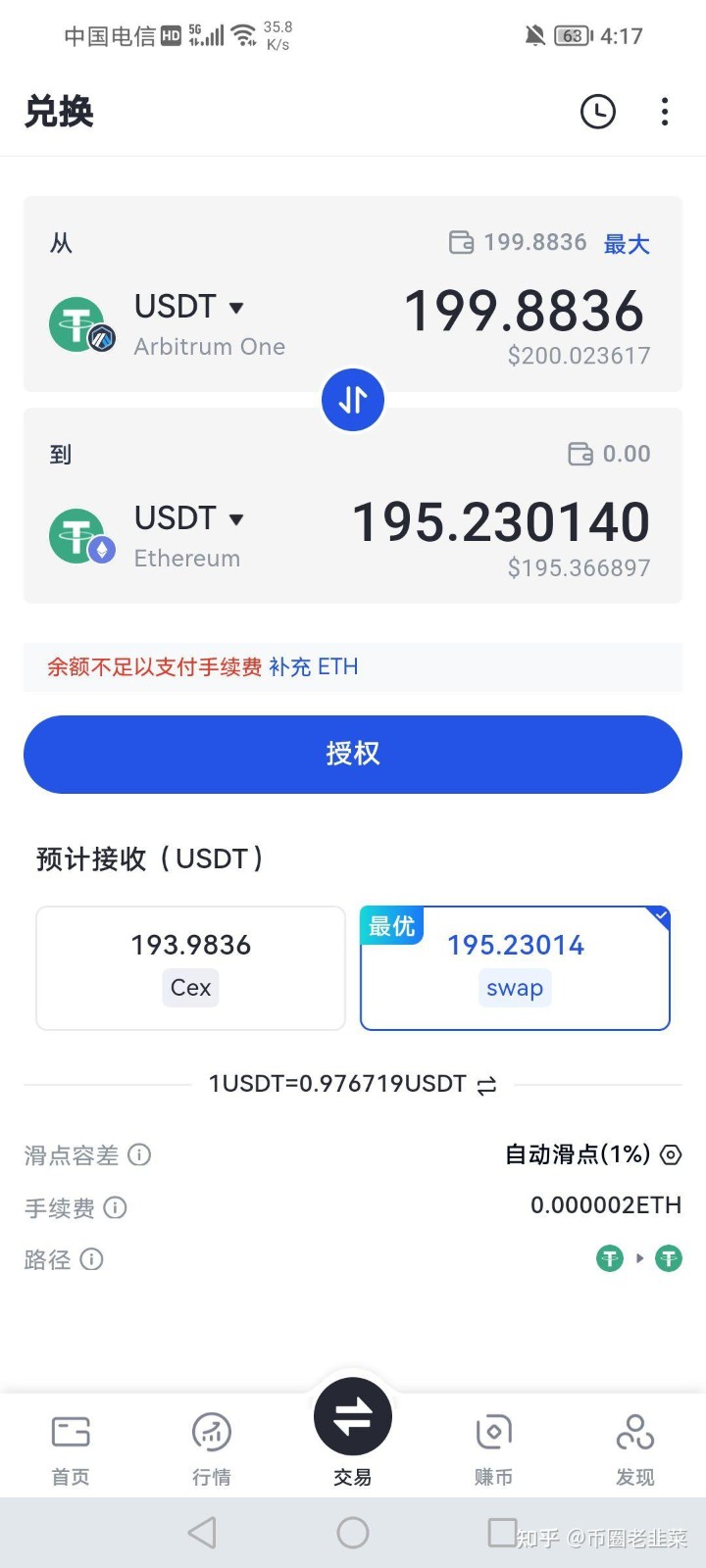Open the 行情 markets icon
The image size is (706, 1568).
click(211, 1431)
